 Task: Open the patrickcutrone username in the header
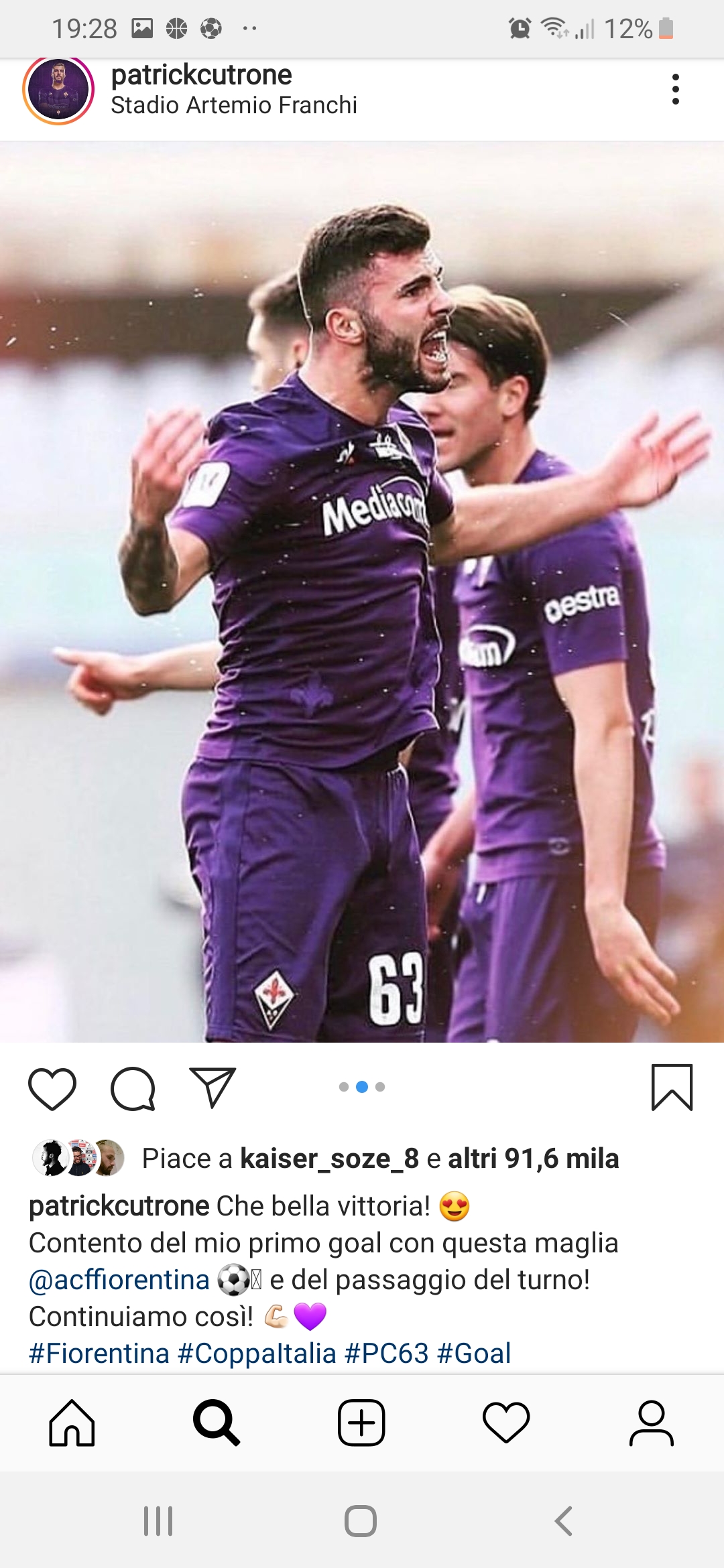(201, 75)
